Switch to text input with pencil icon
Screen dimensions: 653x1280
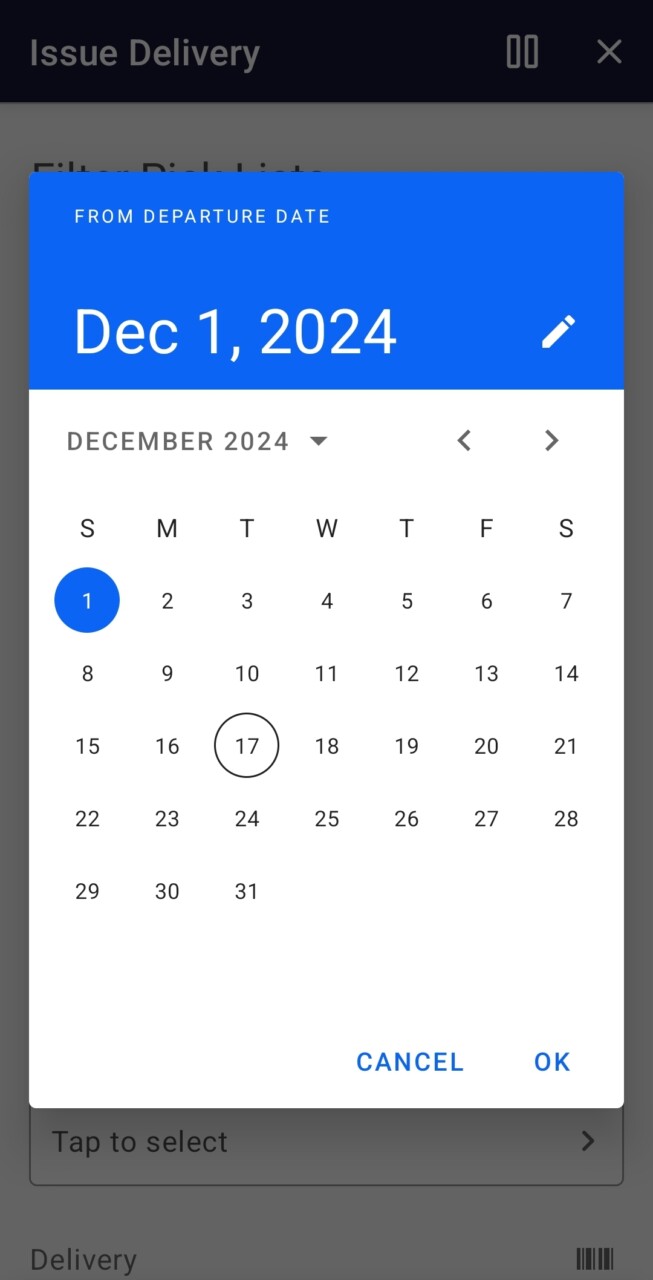558,332
